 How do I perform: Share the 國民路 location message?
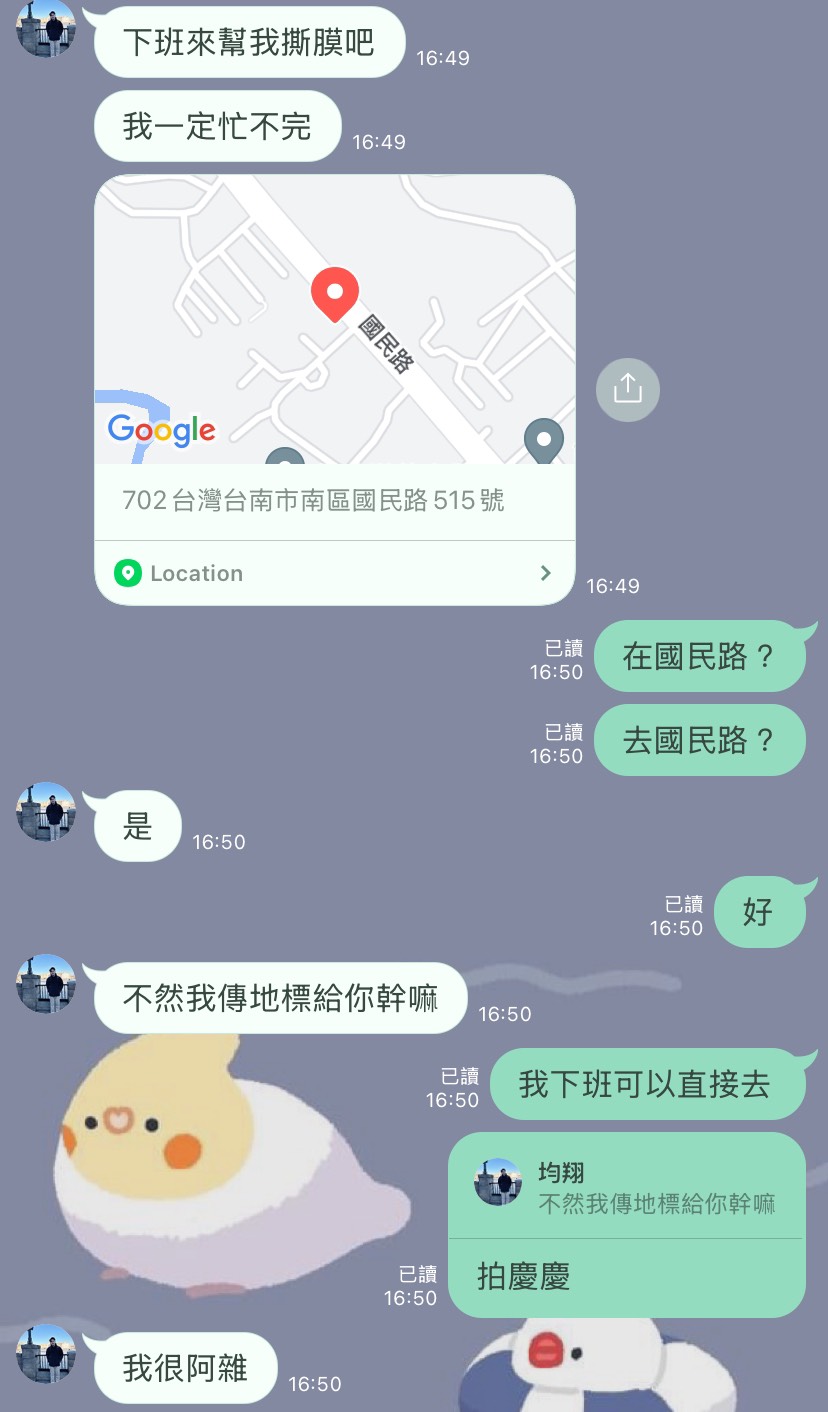click(627, 389)
